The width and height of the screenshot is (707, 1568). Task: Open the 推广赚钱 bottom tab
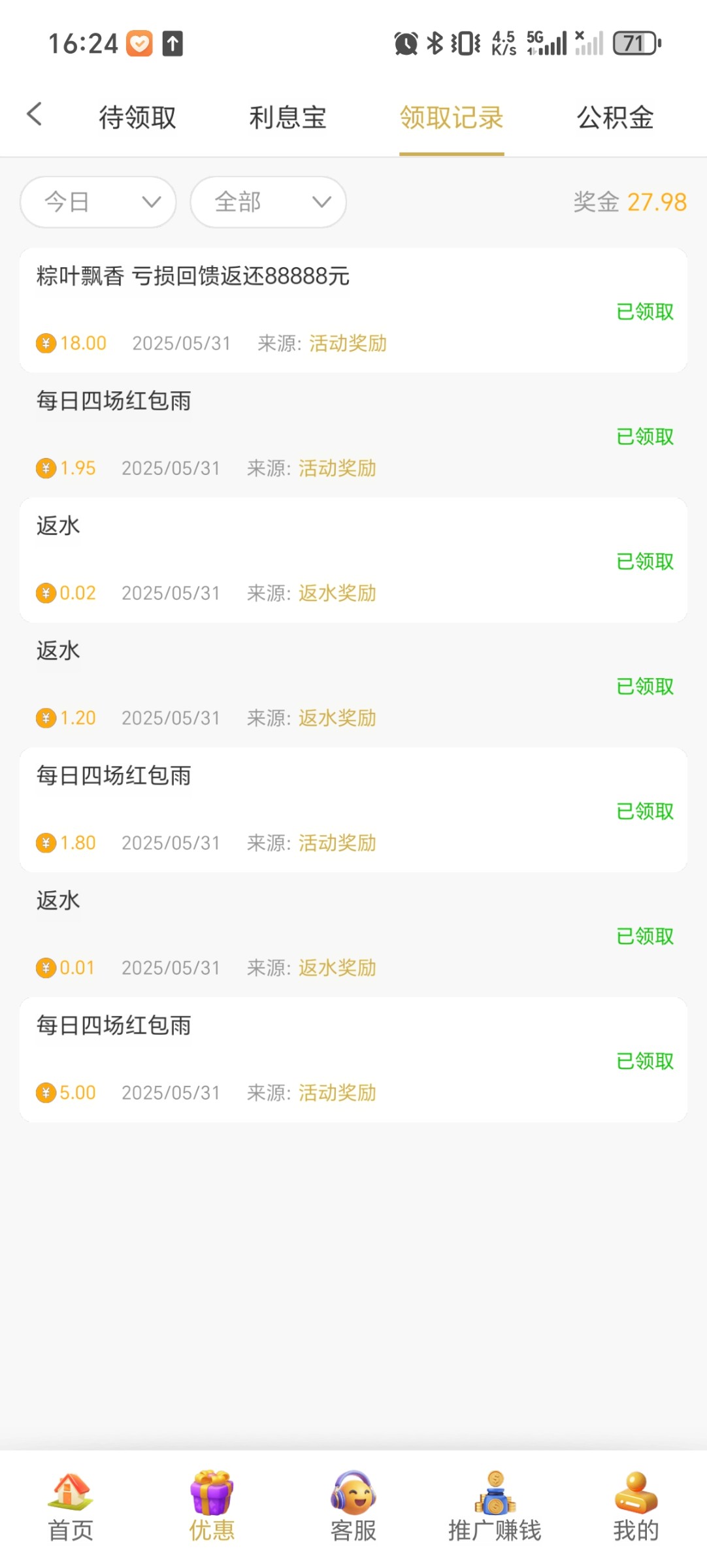(x=495, y=1507)
